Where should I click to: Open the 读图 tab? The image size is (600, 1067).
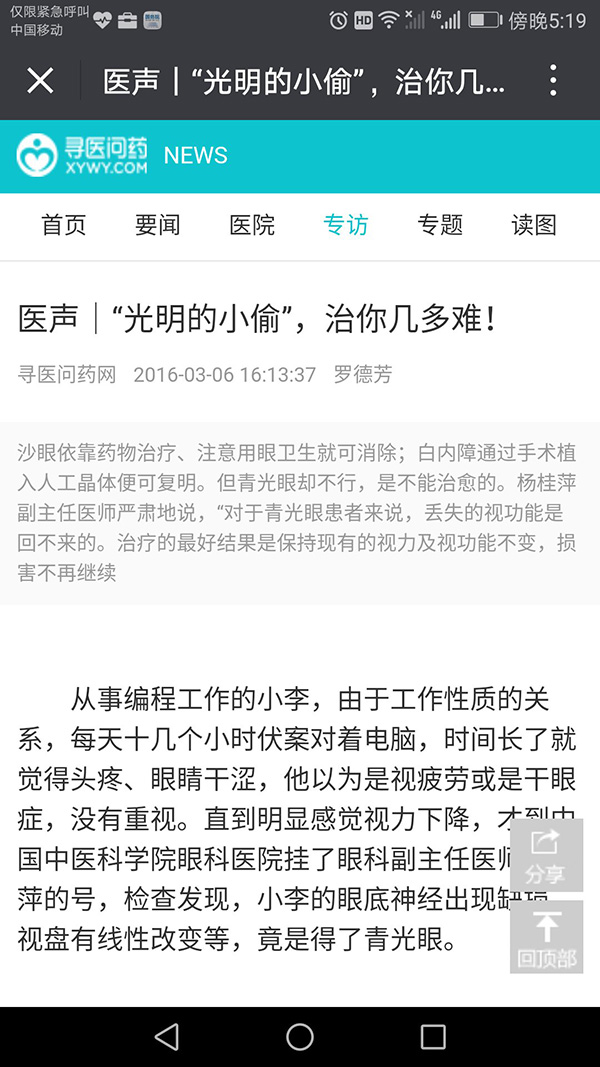534,225
